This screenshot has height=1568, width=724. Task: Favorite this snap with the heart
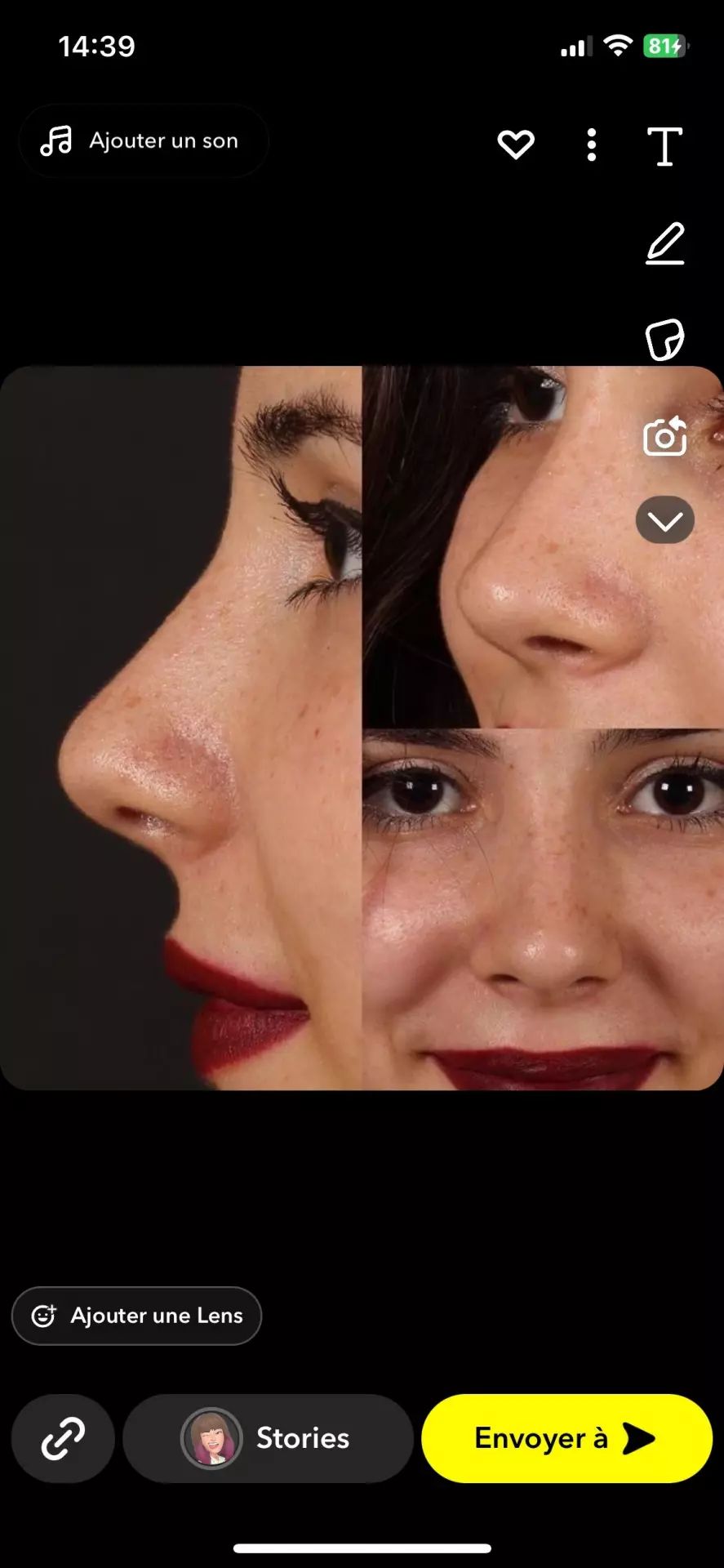516,145
